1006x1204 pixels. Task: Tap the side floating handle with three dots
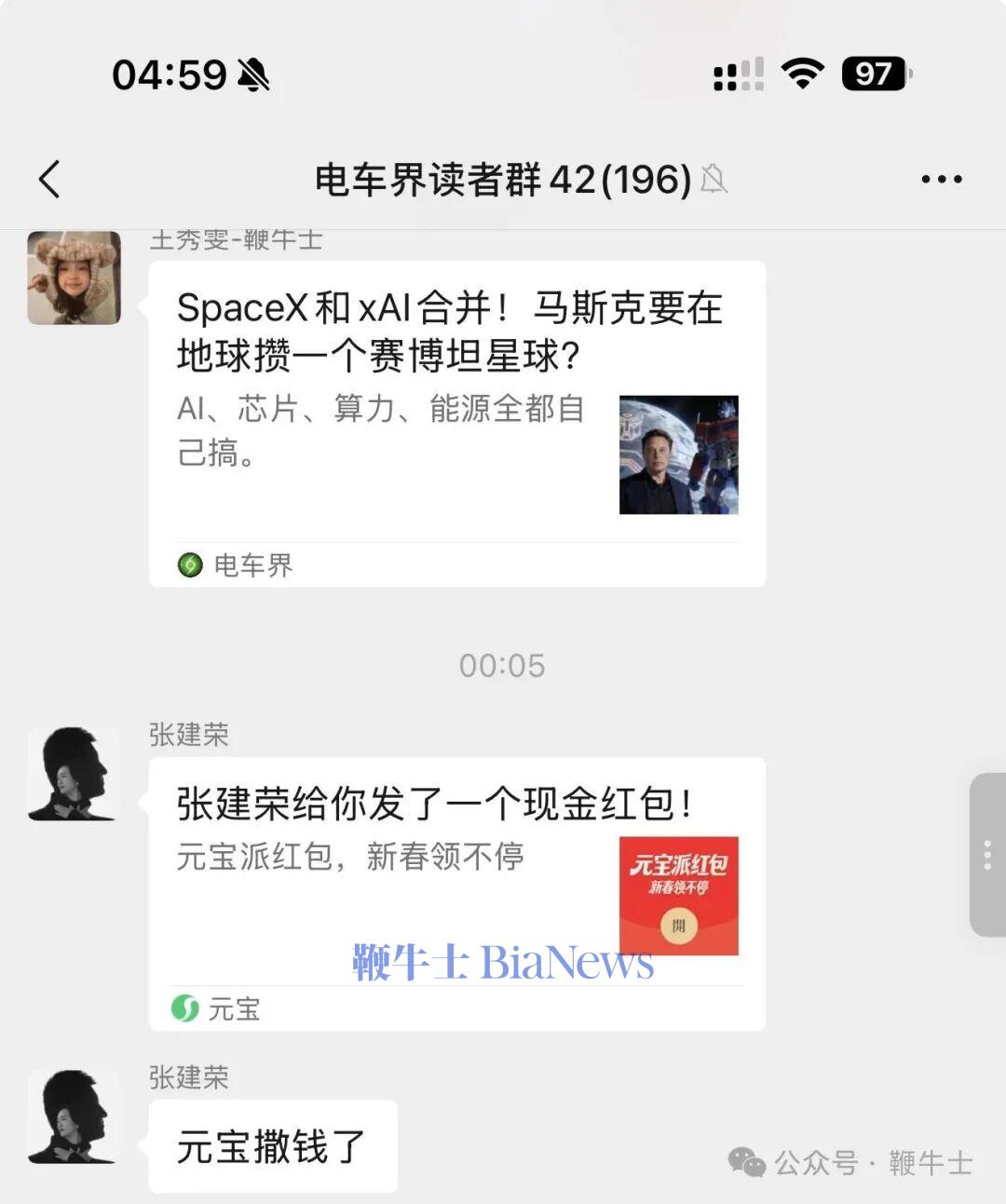click(x=987, y=855)
